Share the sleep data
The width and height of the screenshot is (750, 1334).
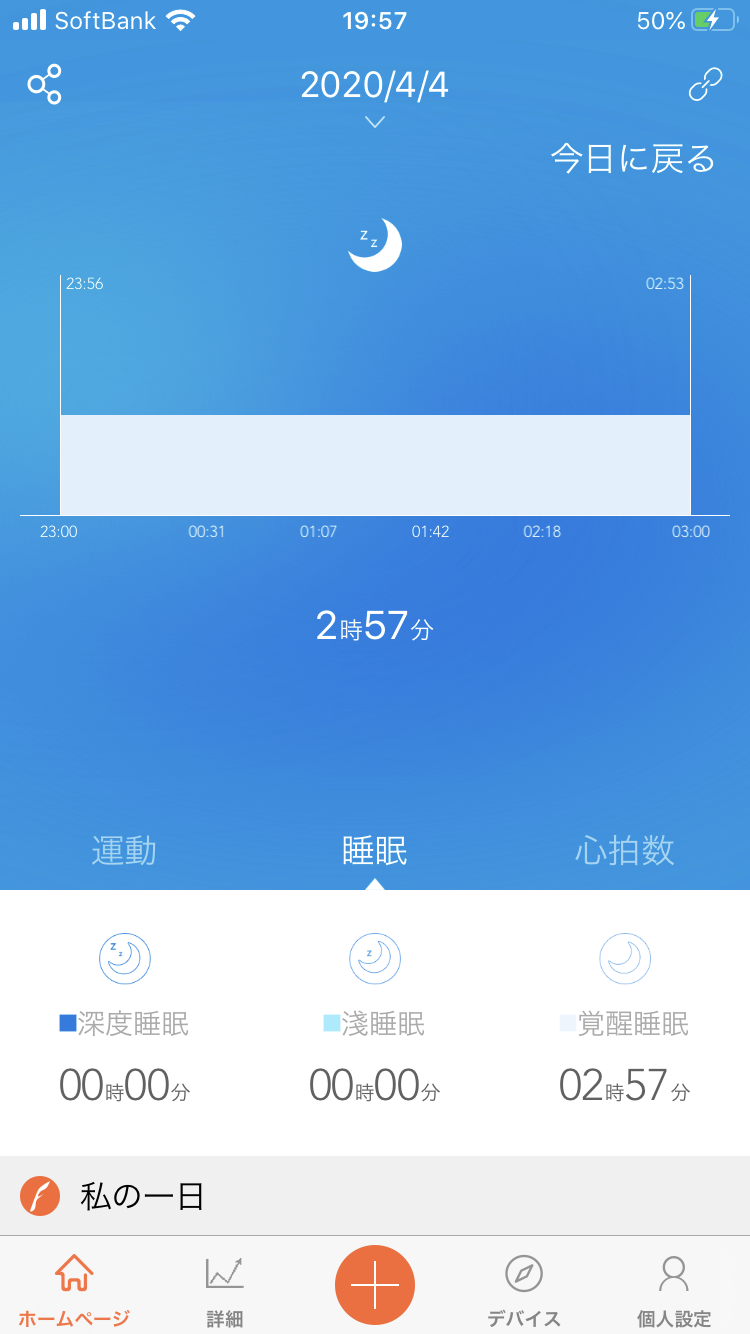44,85
